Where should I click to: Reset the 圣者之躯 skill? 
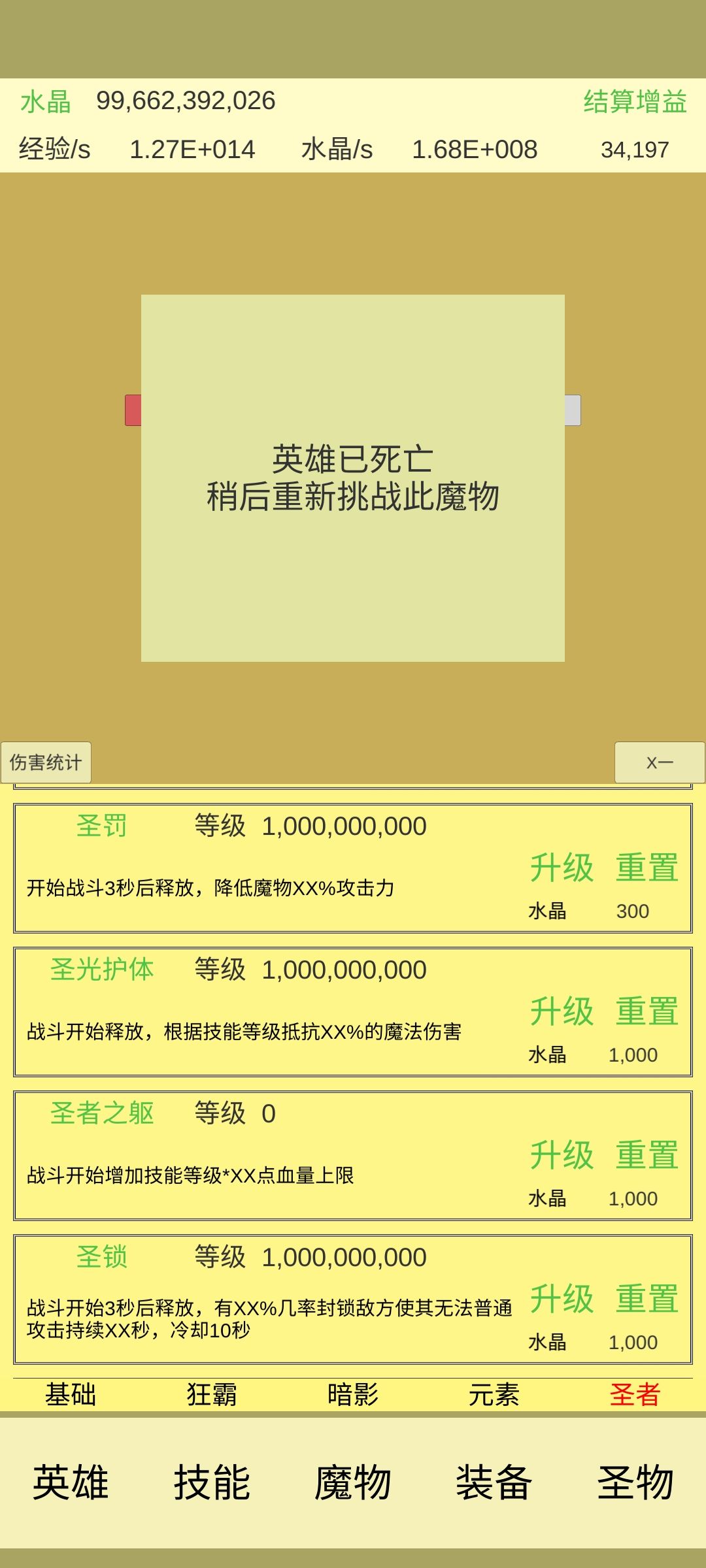pos(647,1155)
